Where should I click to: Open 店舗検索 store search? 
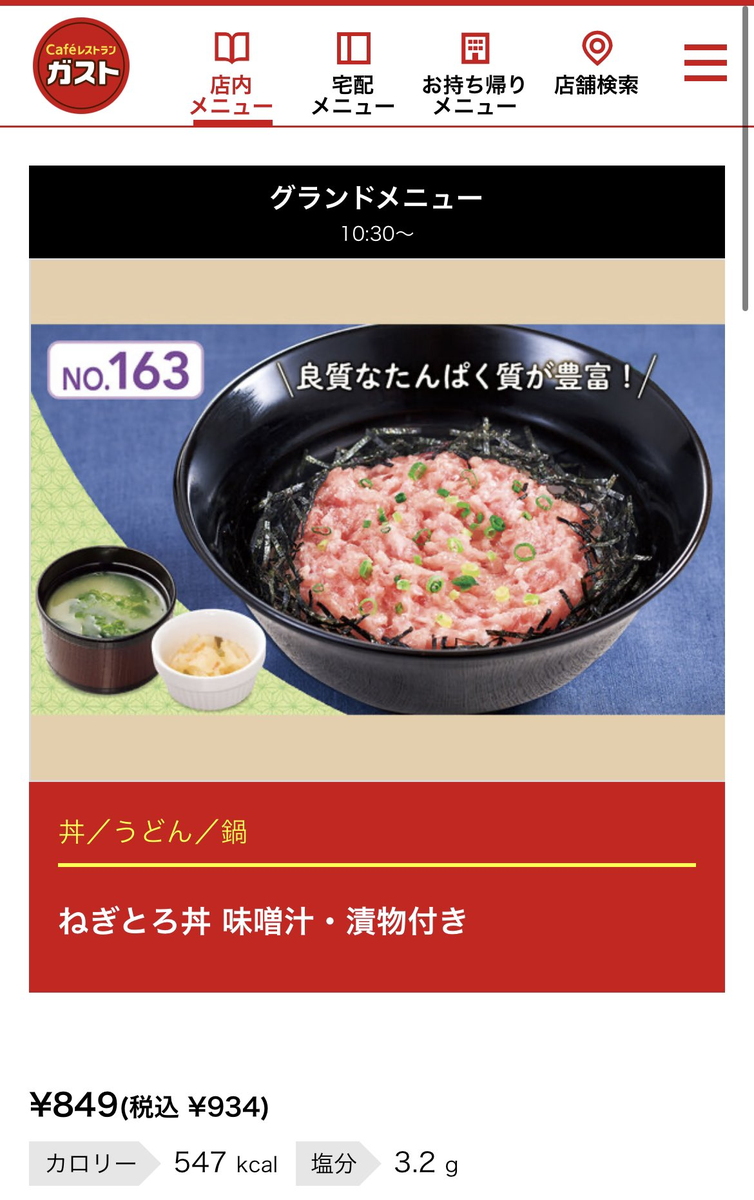tap(596, 66)
